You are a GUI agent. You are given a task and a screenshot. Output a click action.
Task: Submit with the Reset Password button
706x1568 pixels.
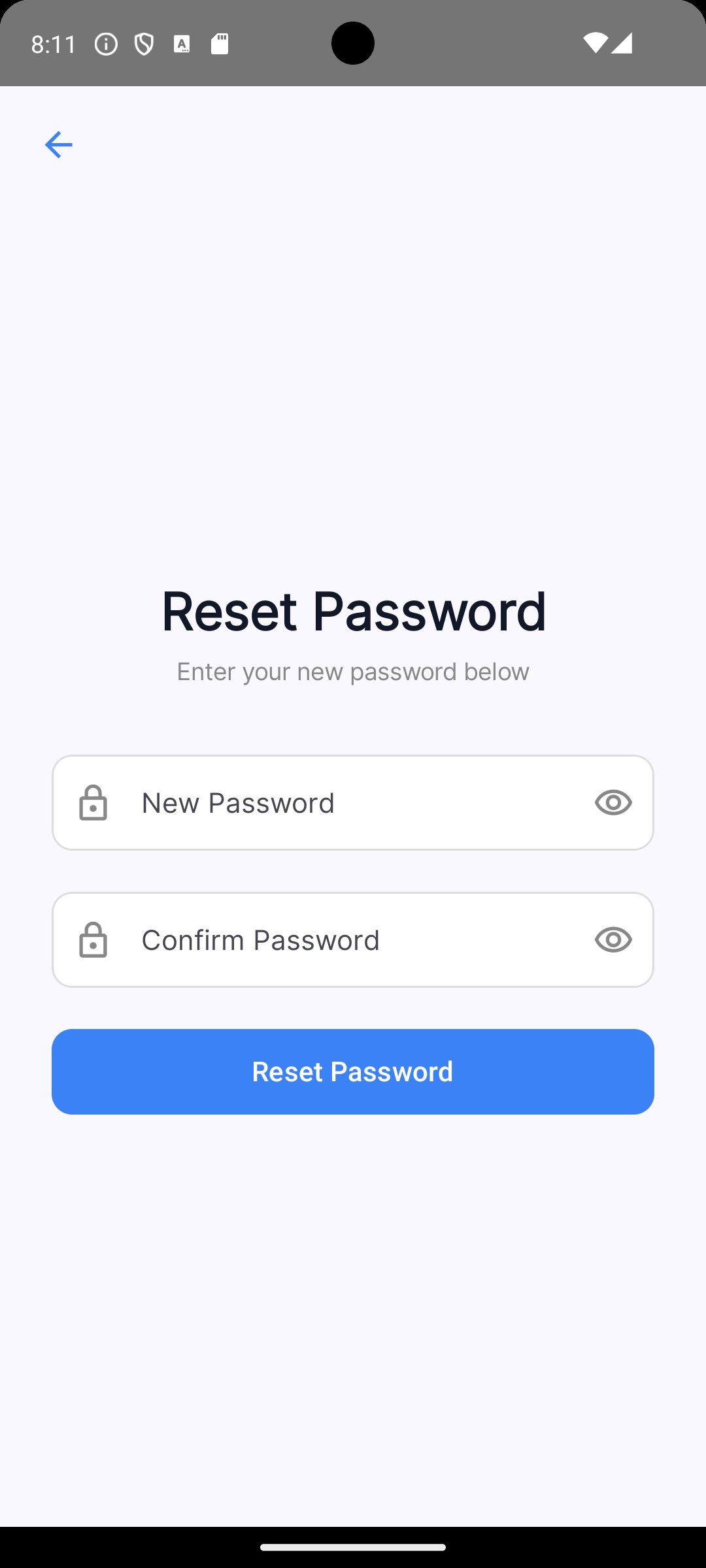[x=353, y=1072]
